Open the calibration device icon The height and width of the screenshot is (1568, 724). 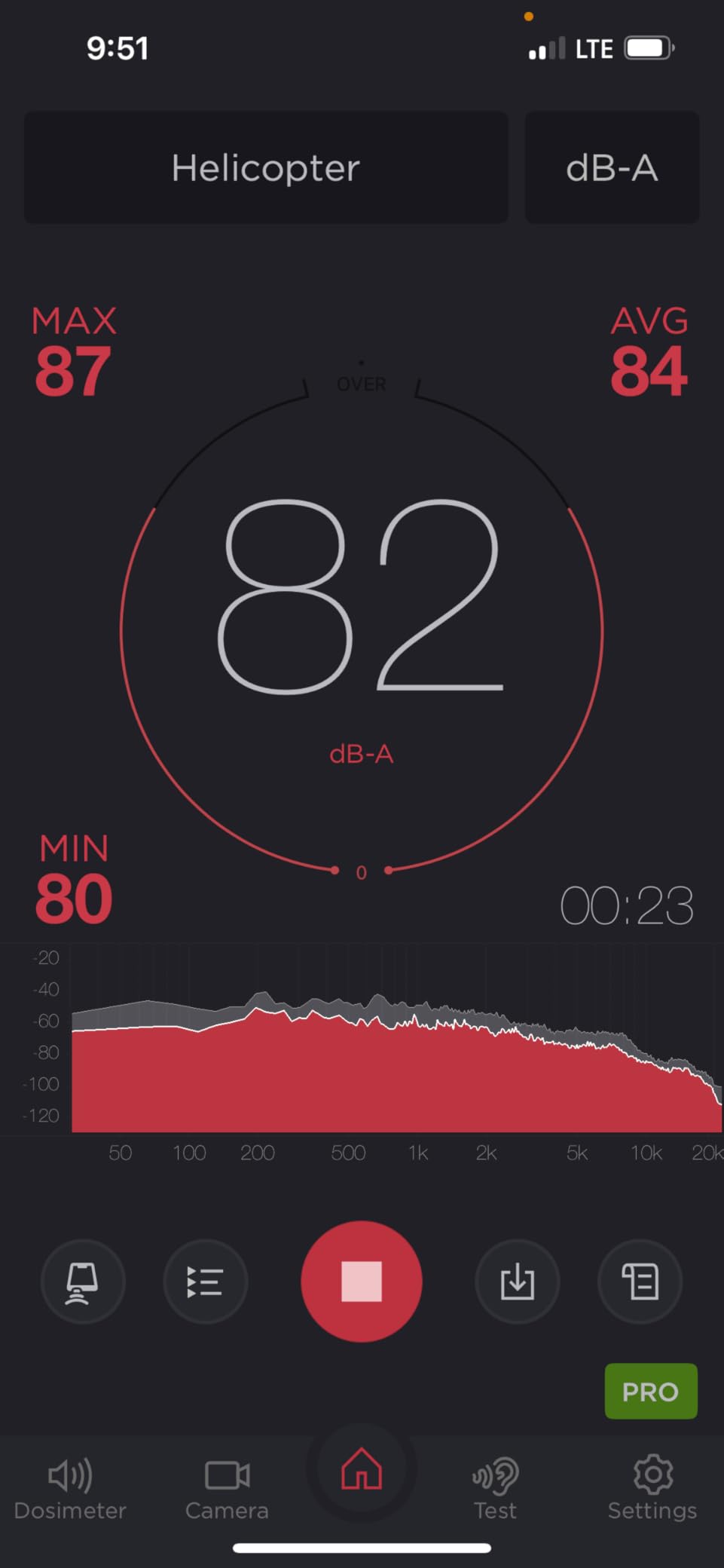click(82, 1281)
